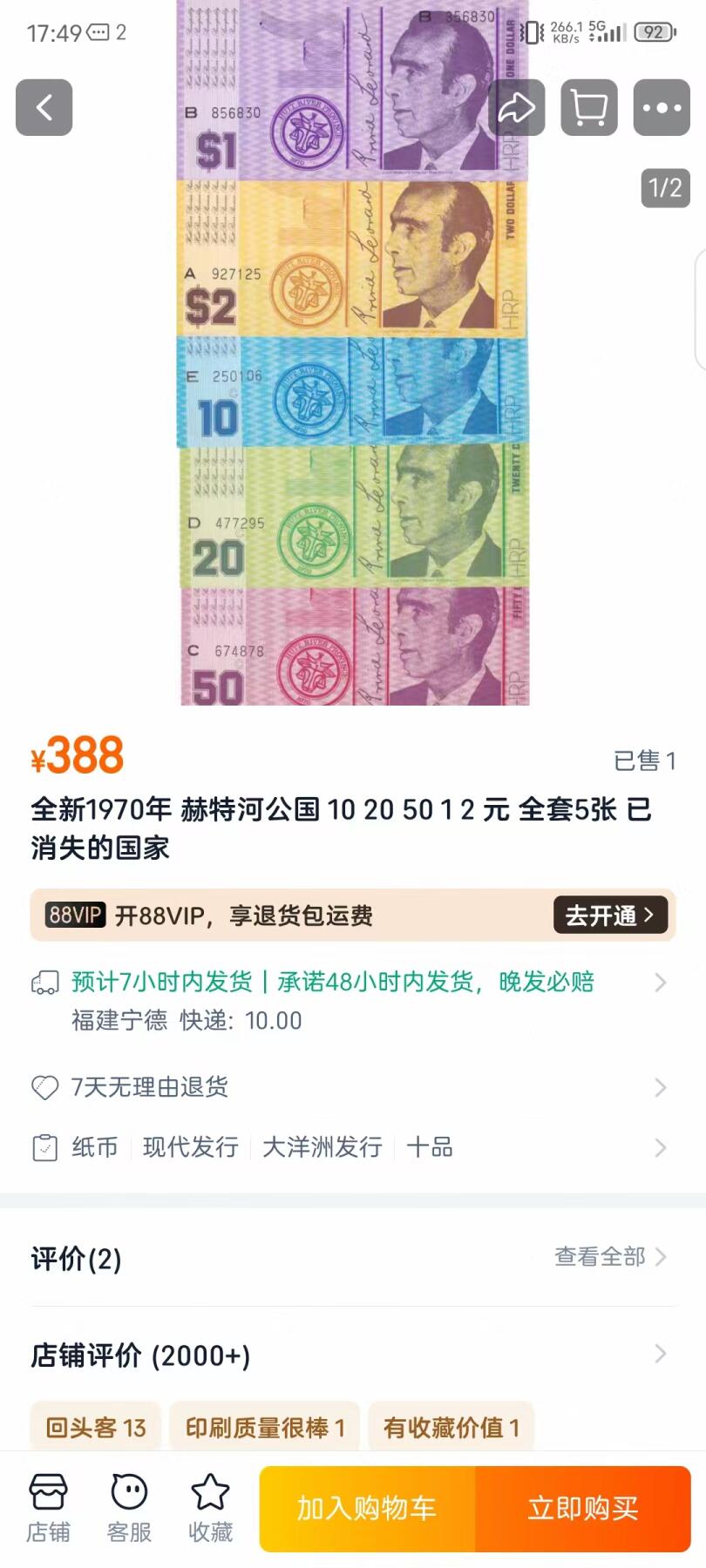Buy now with 立即购买
706x1568 pixels.
pyautogui.click(x=582, y=1509)
